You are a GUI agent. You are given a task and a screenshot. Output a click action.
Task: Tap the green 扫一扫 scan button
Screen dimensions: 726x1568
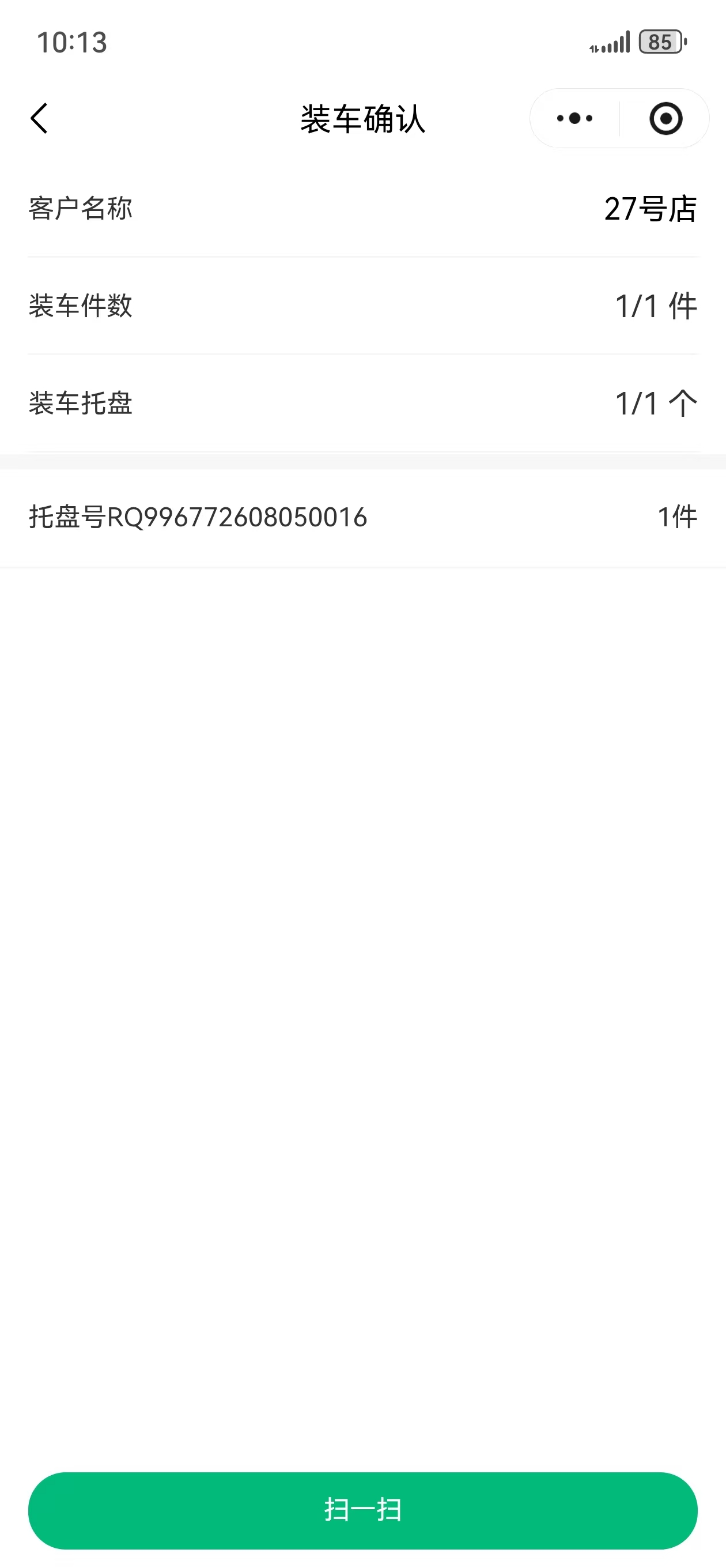pyautogui.click(x=362, y=1510)
